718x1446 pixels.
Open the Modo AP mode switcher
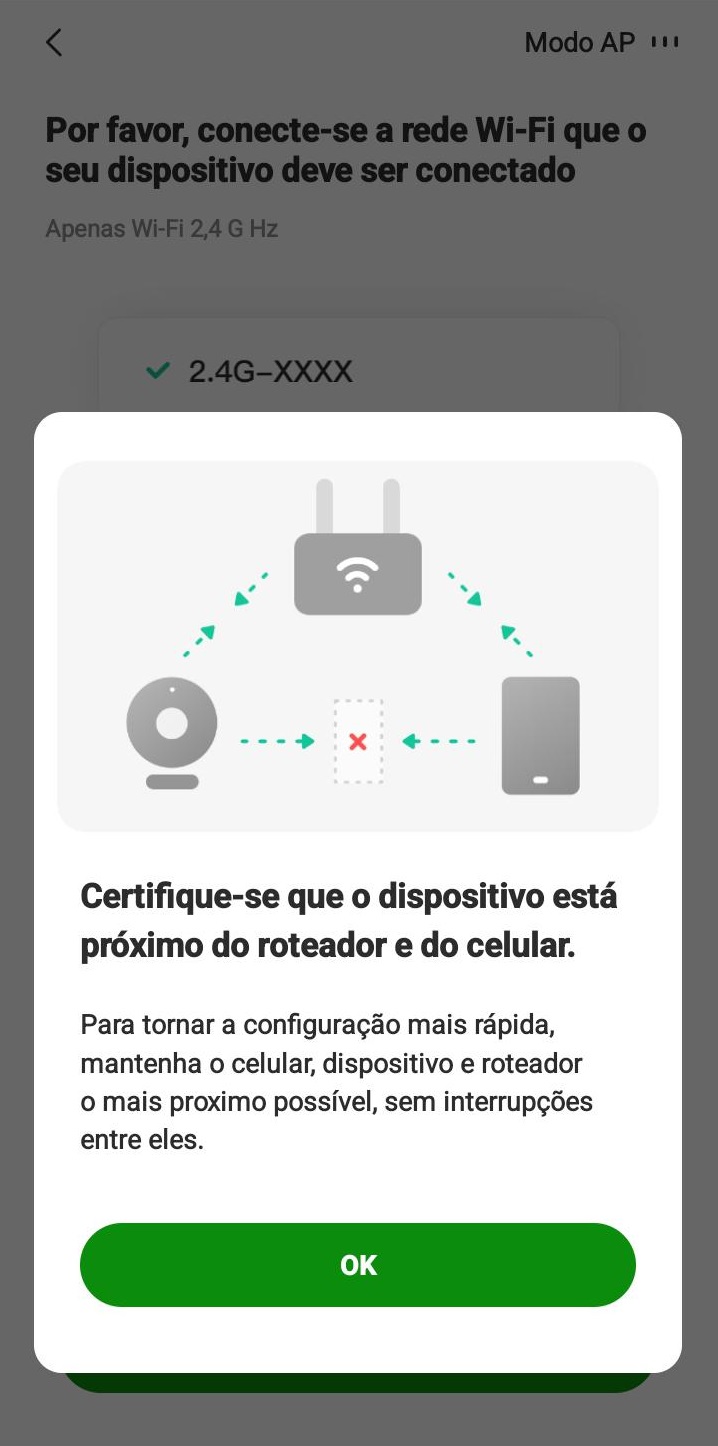click(x=601, y=42)
